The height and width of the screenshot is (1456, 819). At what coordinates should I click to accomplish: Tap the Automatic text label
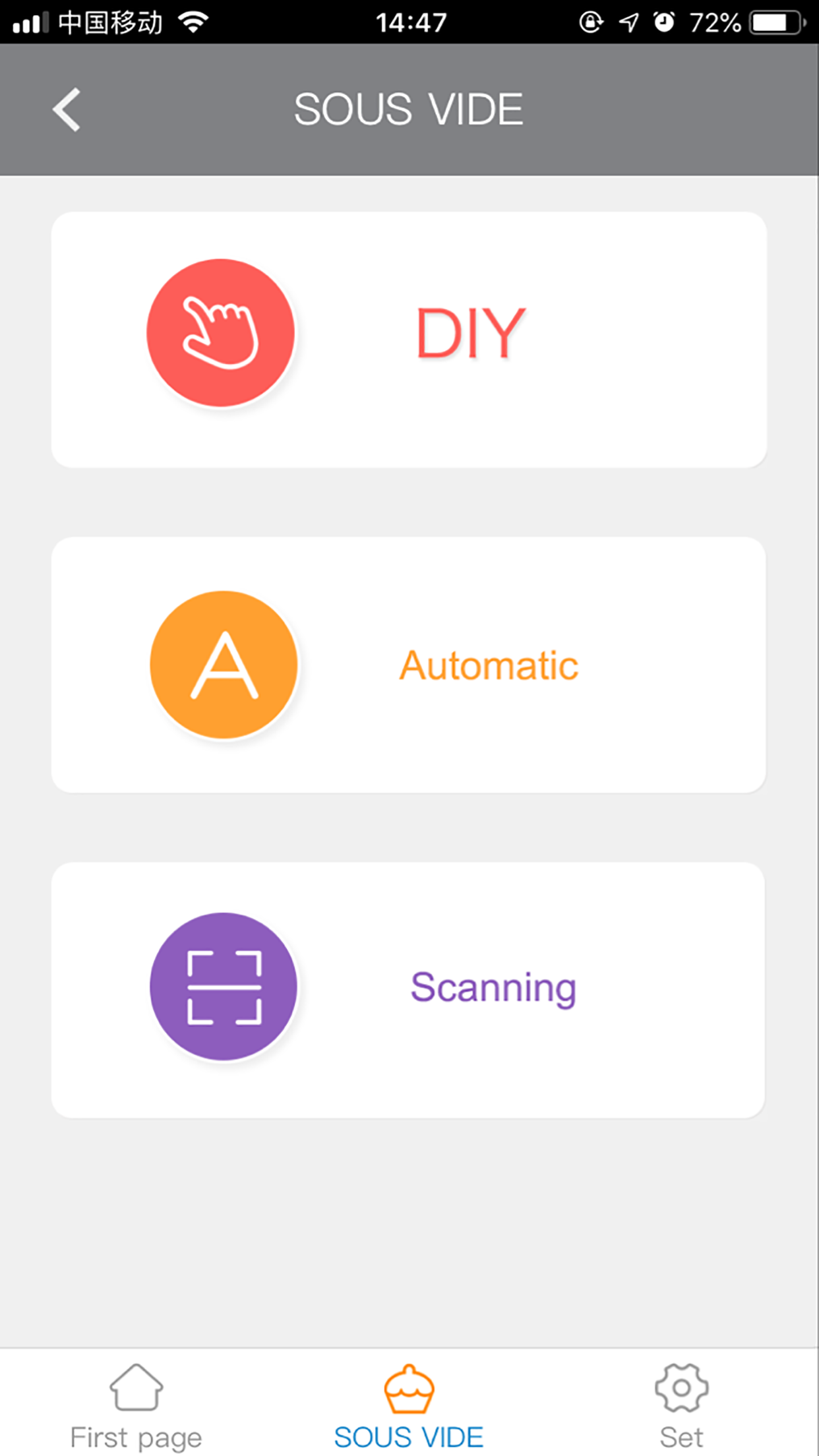(488, 665)
